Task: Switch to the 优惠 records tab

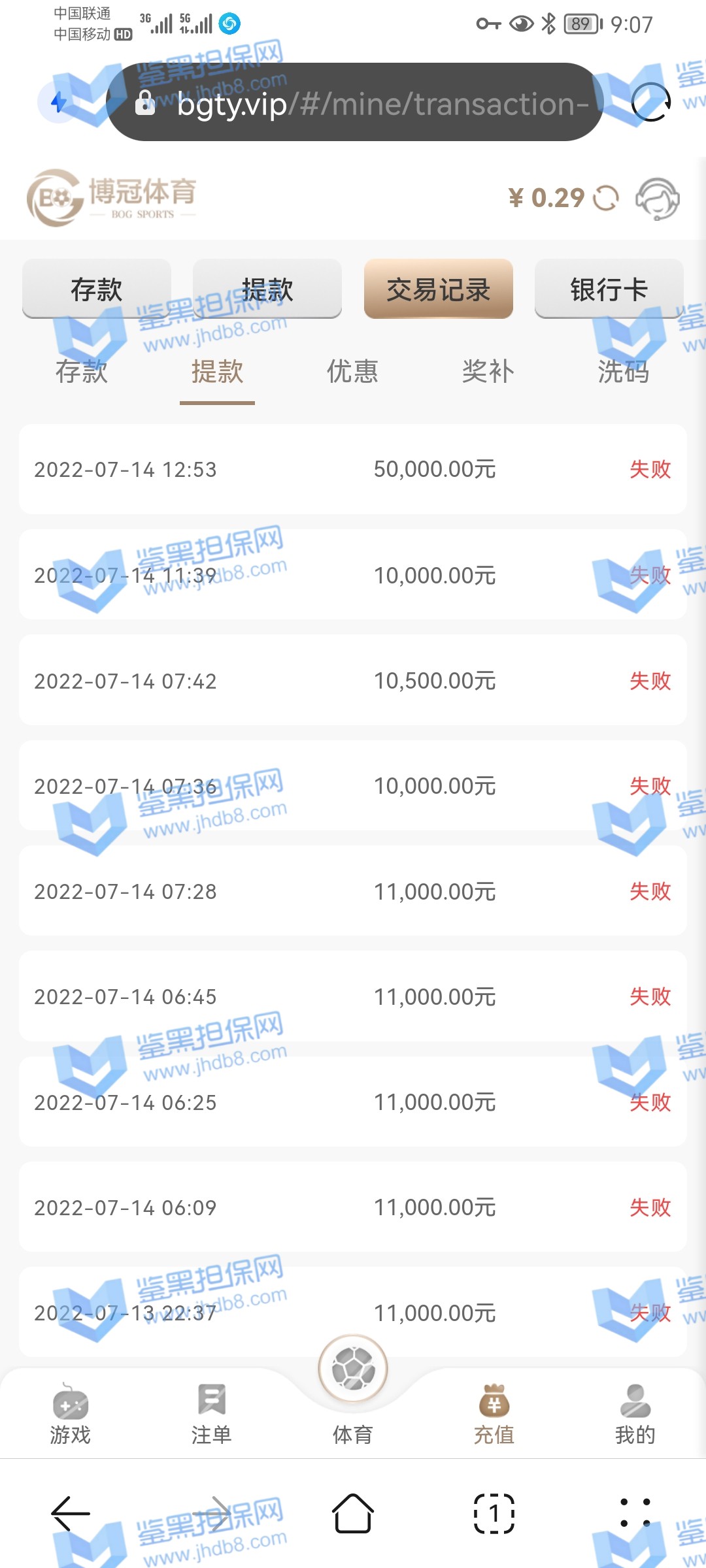Action: (352, 372)
